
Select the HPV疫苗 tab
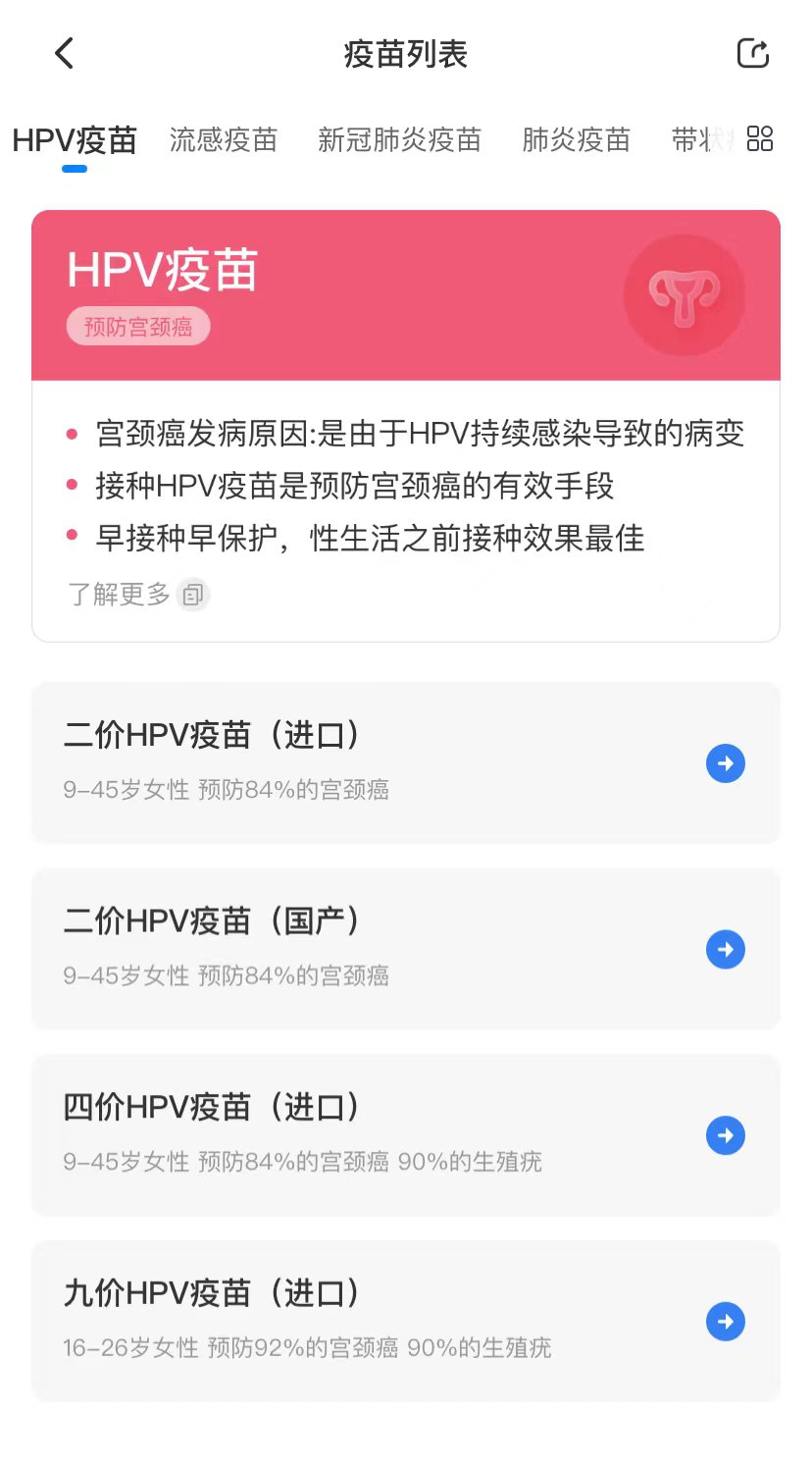75,140
